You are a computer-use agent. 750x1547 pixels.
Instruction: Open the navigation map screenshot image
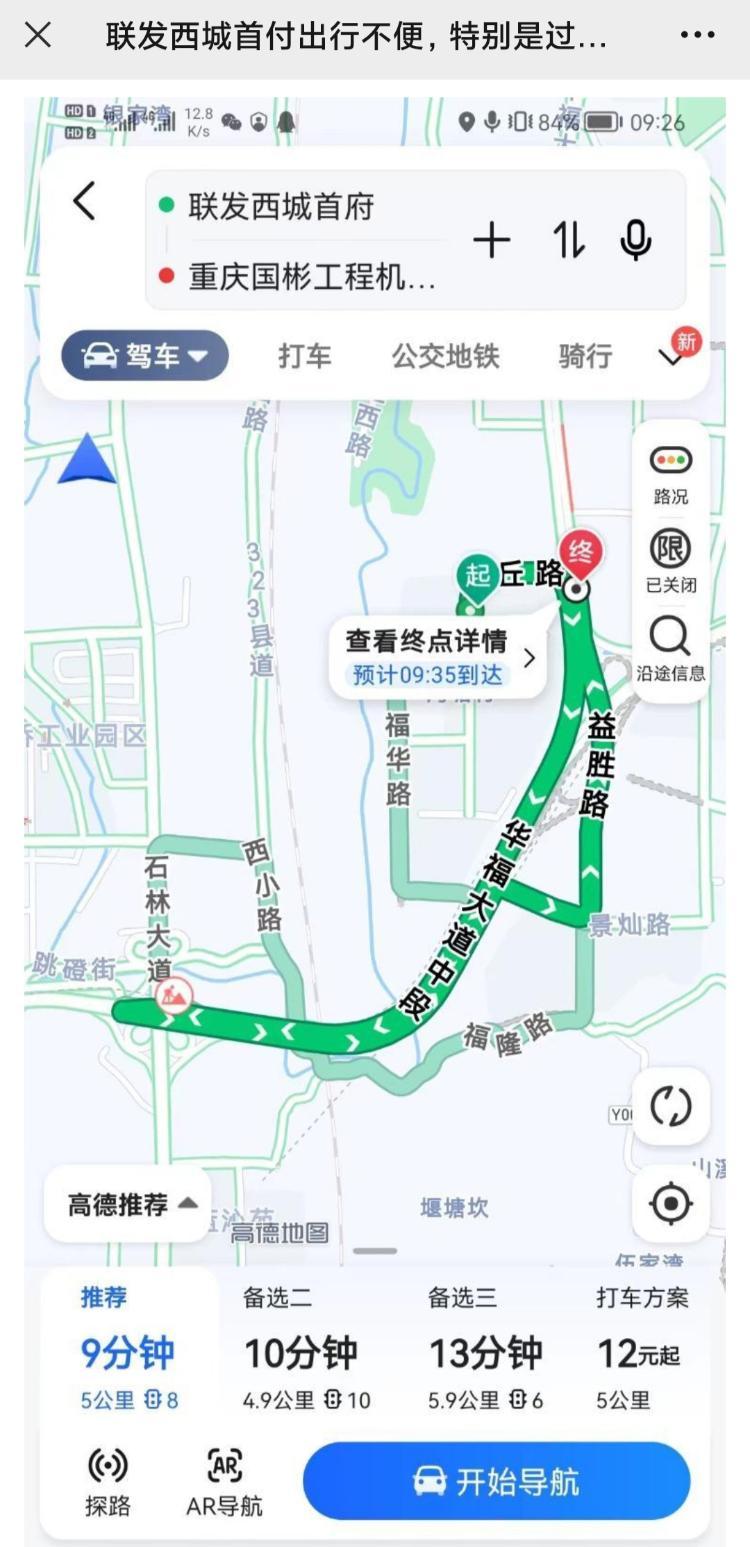click(375, 821)
